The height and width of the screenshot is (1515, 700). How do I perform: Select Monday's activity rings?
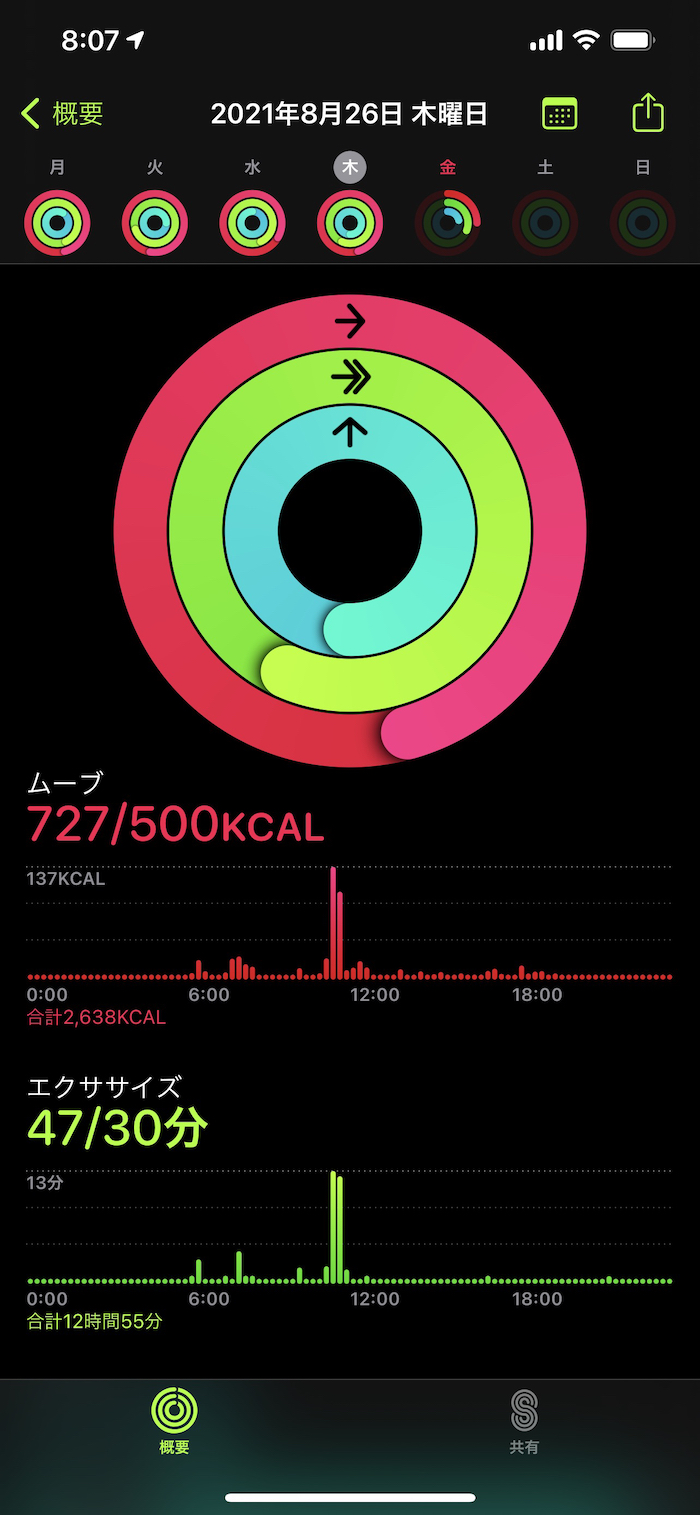click(x=58, y=222)
